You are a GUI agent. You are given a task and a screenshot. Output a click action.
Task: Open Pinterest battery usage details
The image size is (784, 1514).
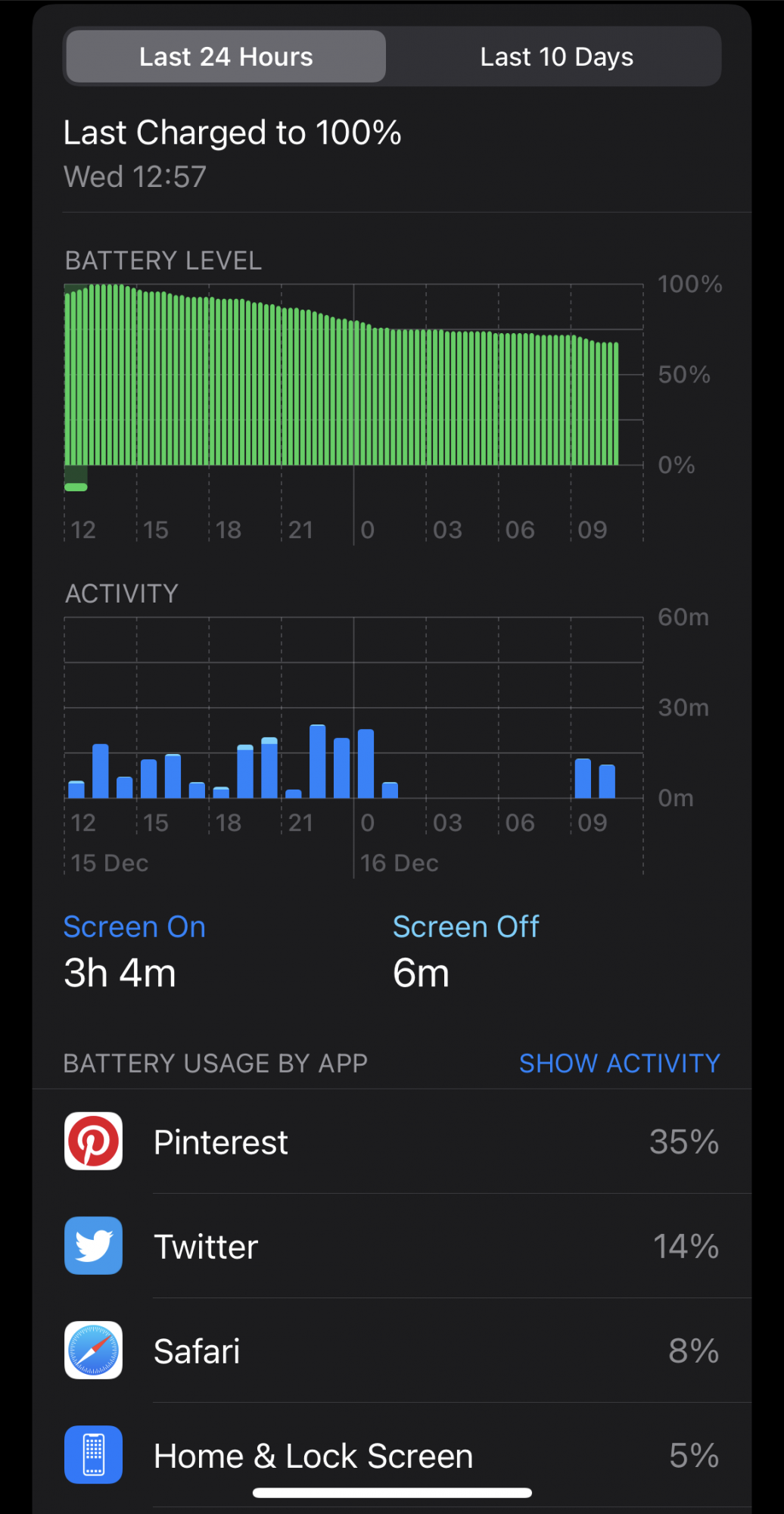tap(391, 1142)
